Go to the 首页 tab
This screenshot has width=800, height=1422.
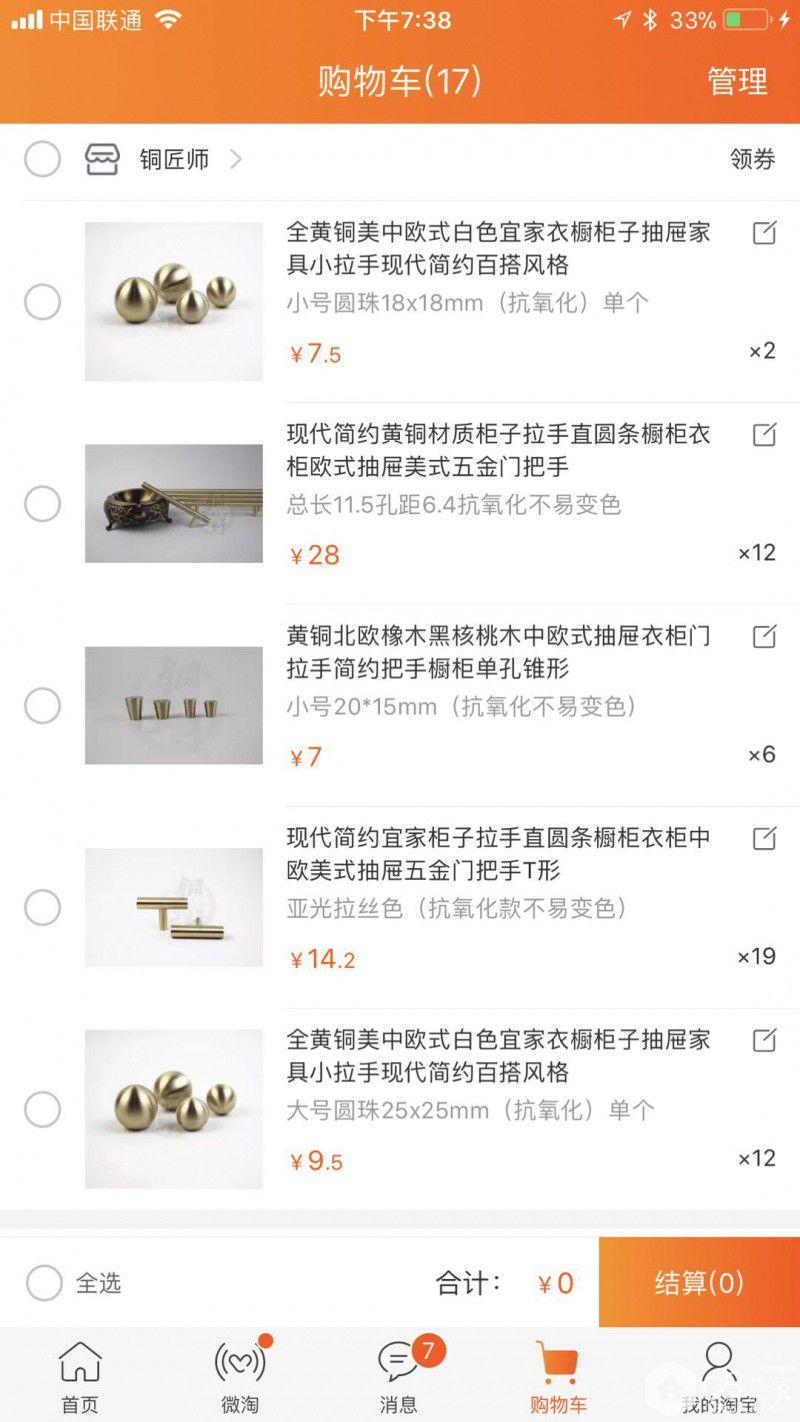pyautogui.click(x=80, y=1377)
